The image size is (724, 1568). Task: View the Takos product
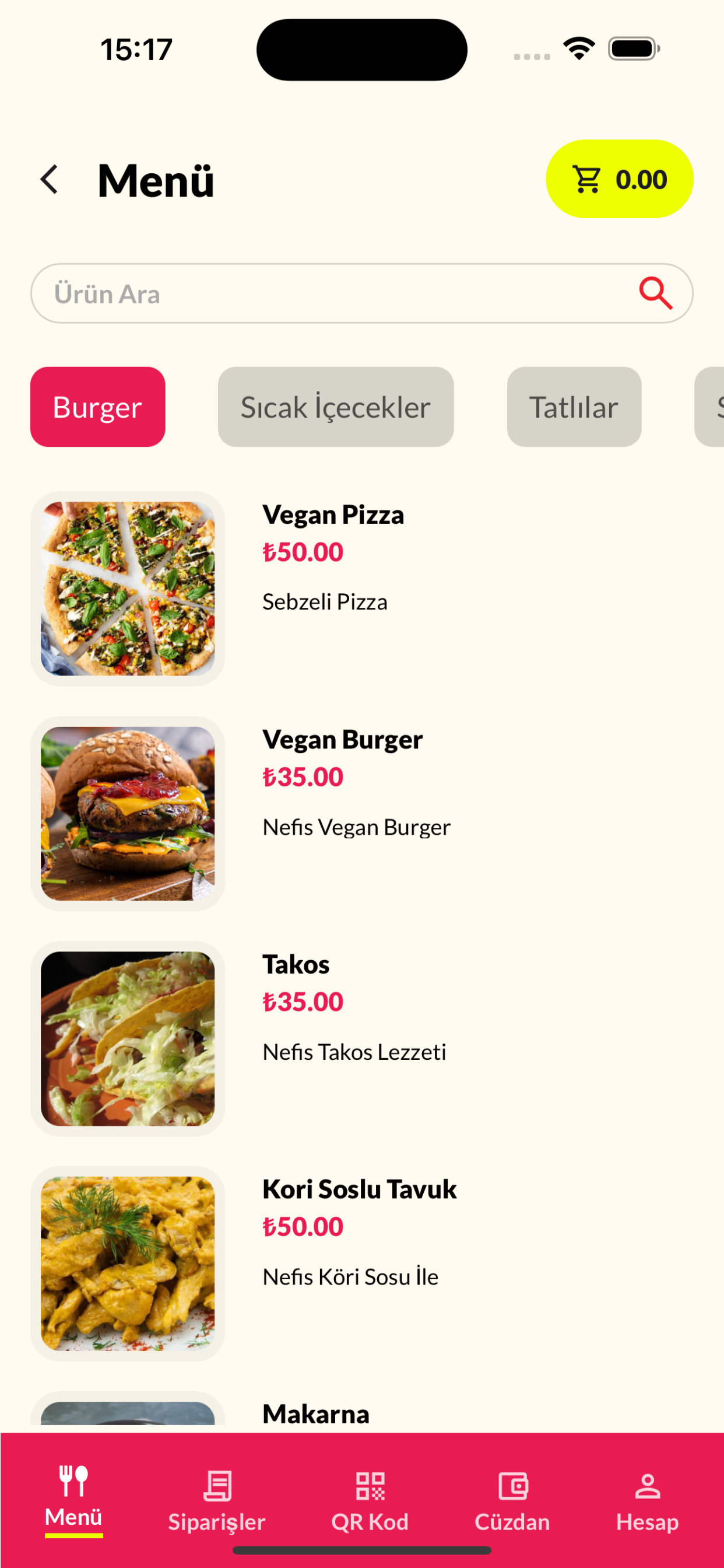pos(361,1038)
